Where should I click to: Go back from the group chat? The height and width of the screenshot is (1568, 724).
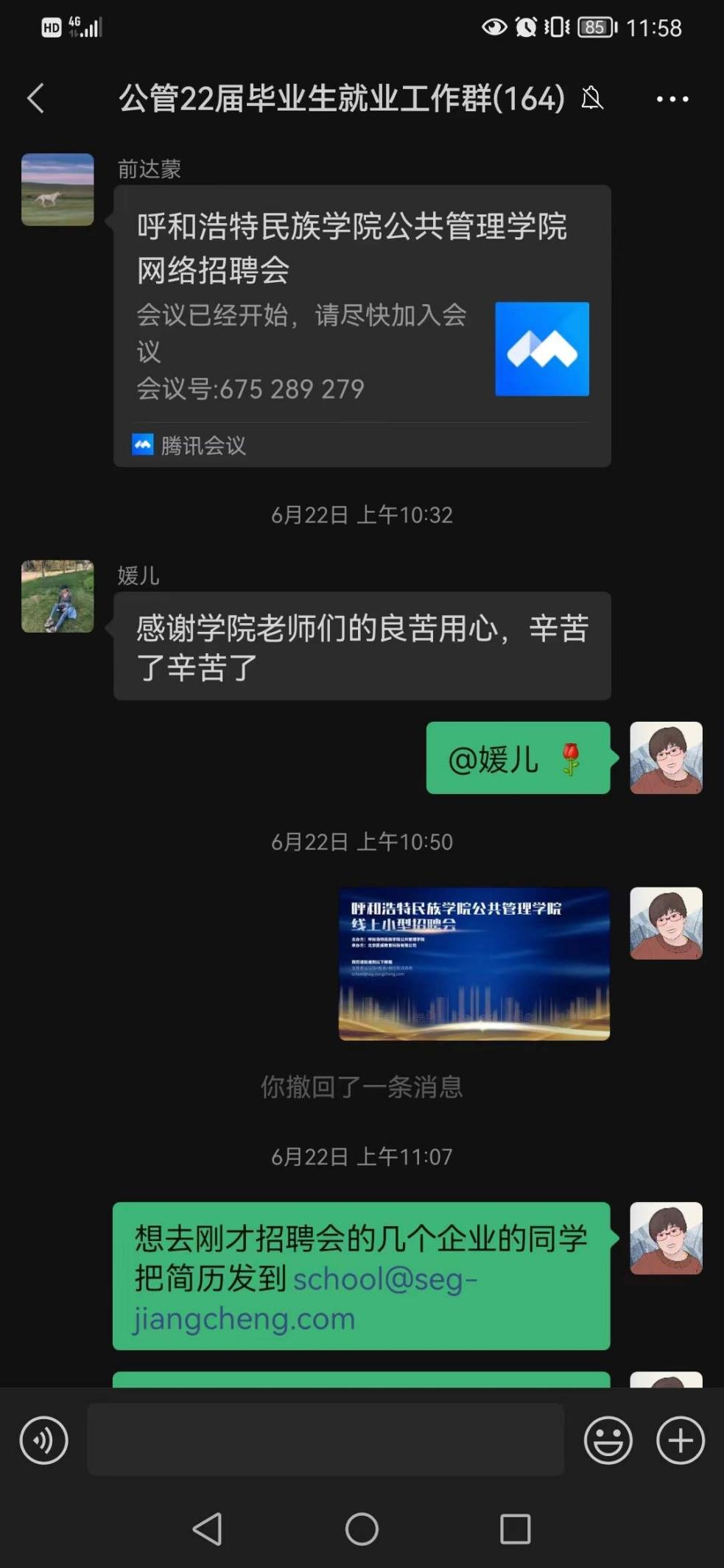click(35, 98)
